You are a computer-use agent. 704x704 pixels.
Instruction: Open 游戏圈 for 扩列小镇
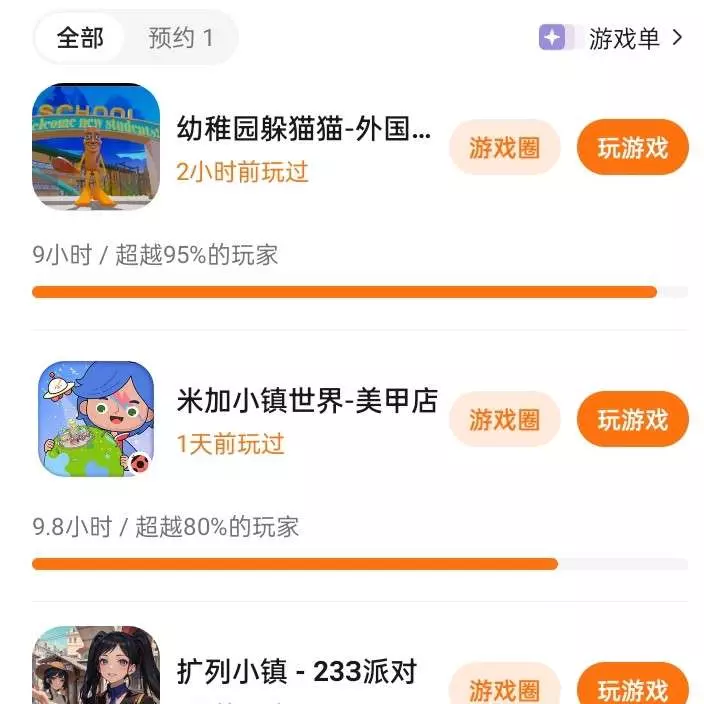(504, 688)
